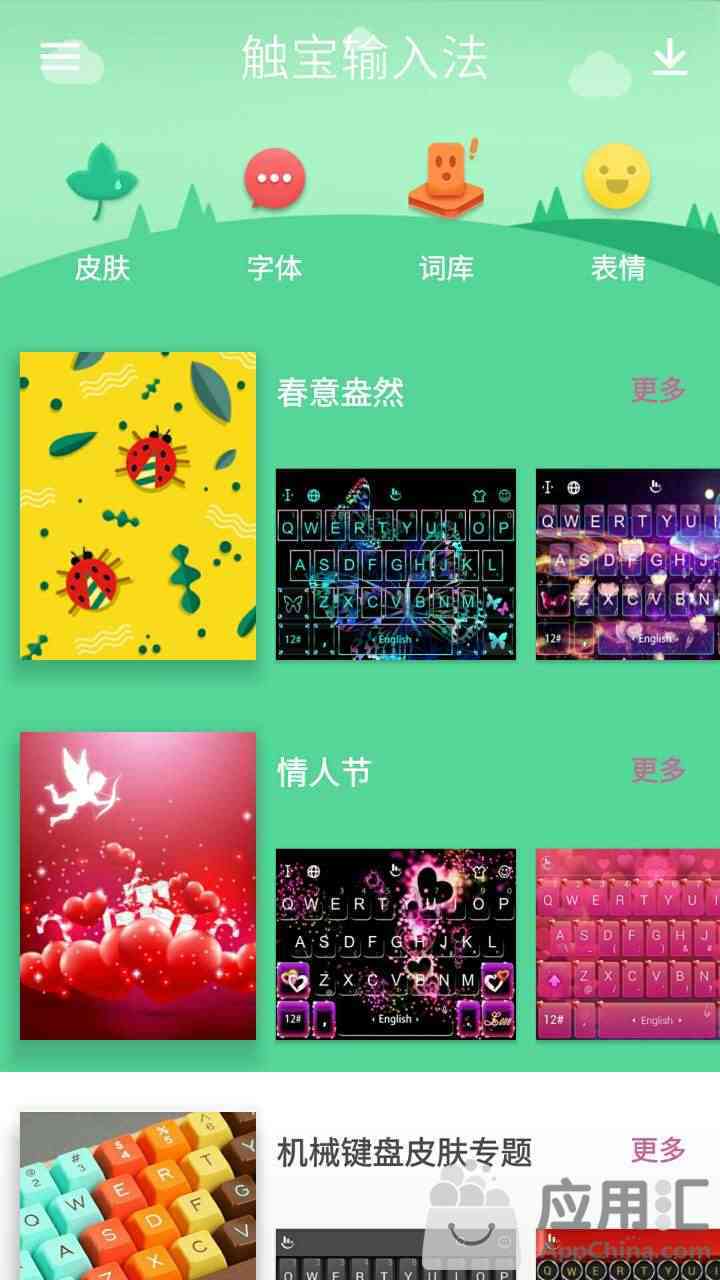Go to the 词库 dictionary section

pyautogui.click(x=446, y=212)
